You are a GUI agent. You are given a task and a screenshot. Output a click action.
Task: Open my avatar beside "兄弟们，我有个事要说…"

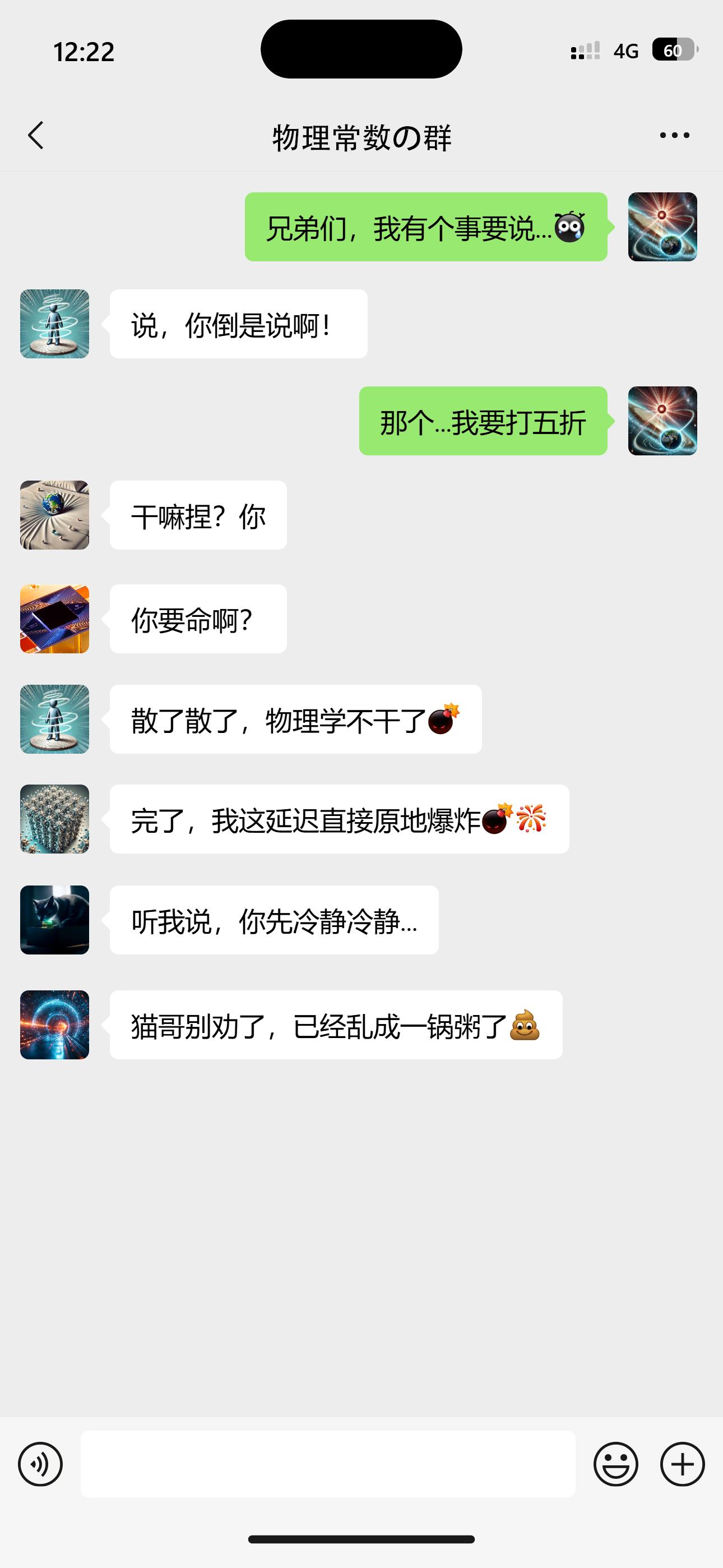662,227
